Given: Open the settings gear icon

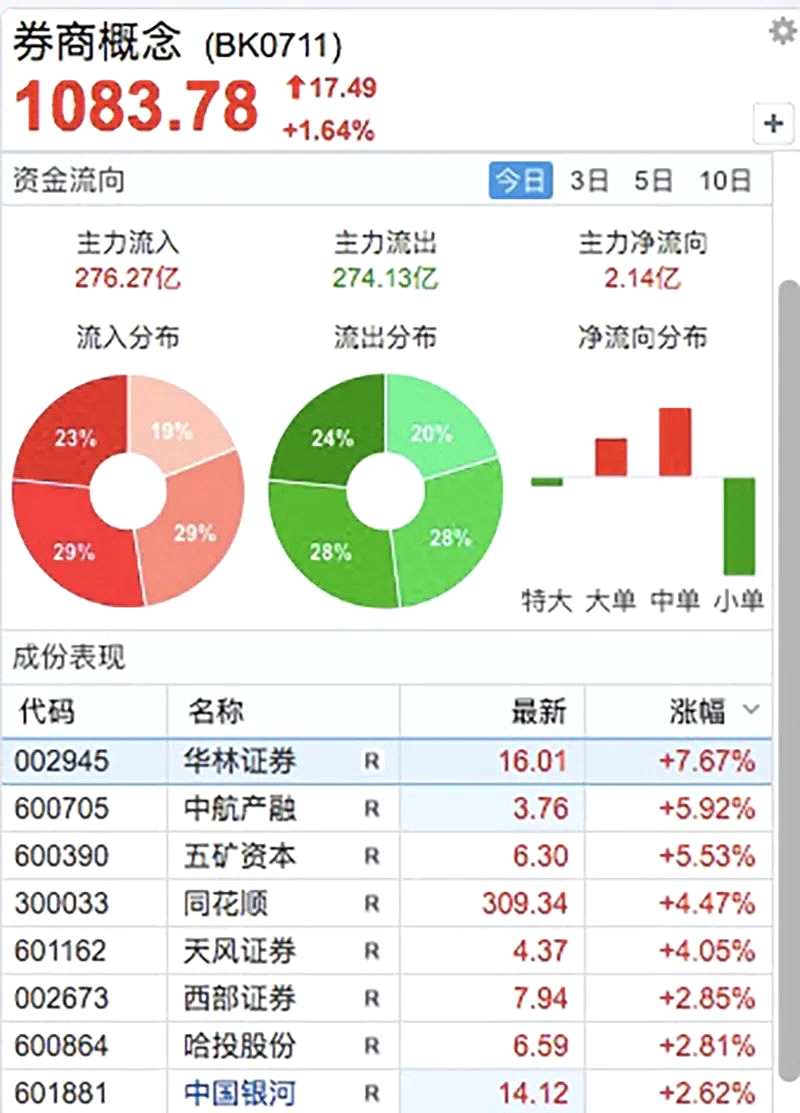Looking at the screenshot, I should coord(781,32).
